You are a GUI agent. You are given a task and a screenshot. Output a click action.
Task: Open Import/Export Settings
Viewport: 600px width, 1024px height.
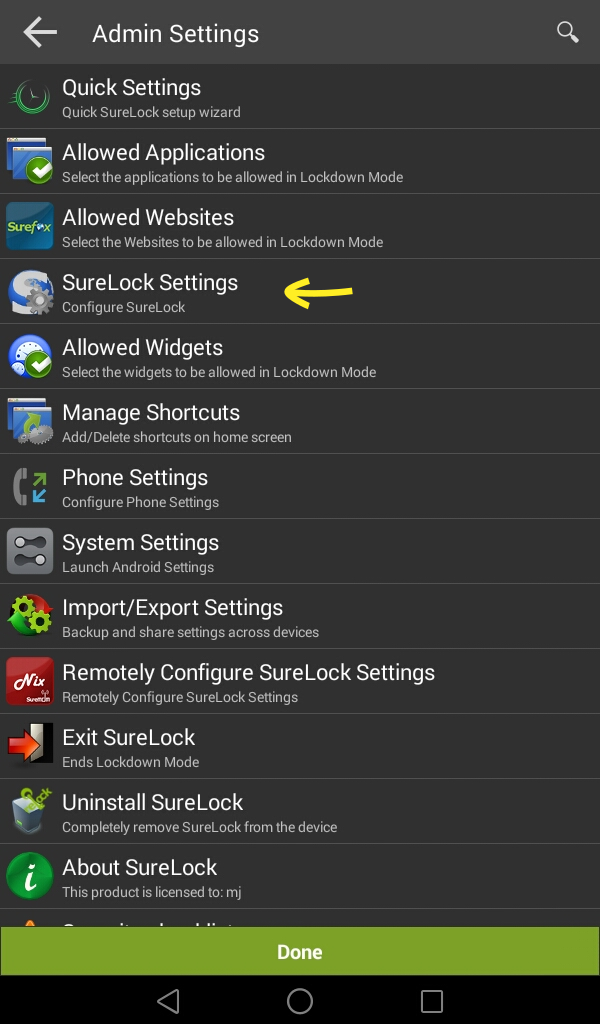tap(300, 616)
